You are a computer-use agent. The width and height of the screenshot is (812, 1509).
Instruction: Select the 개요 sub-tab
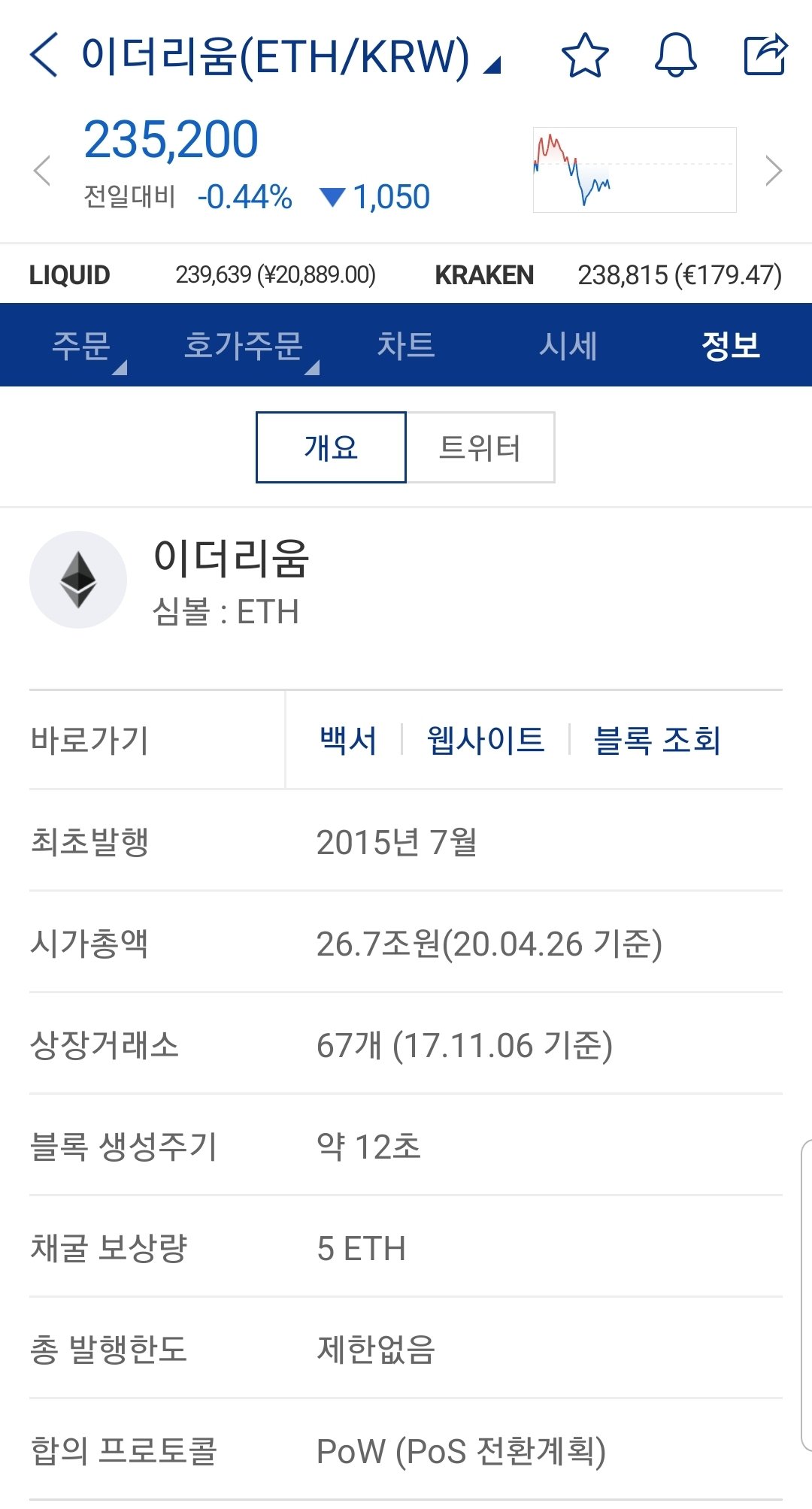point(331,447)
